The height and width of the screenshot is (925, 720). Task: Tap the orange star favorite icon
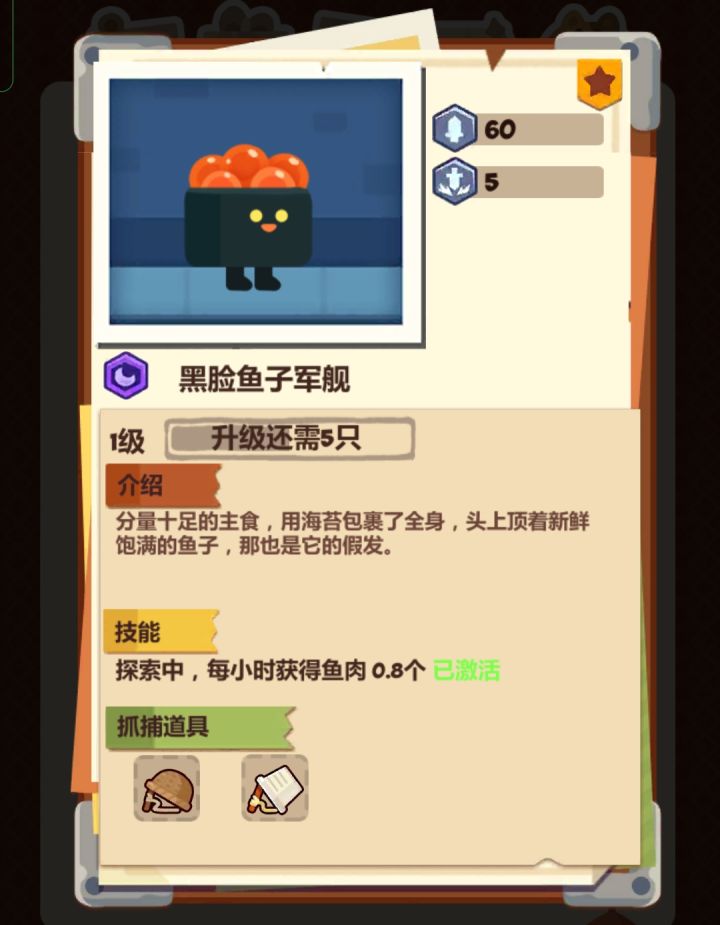click(598, 82)
